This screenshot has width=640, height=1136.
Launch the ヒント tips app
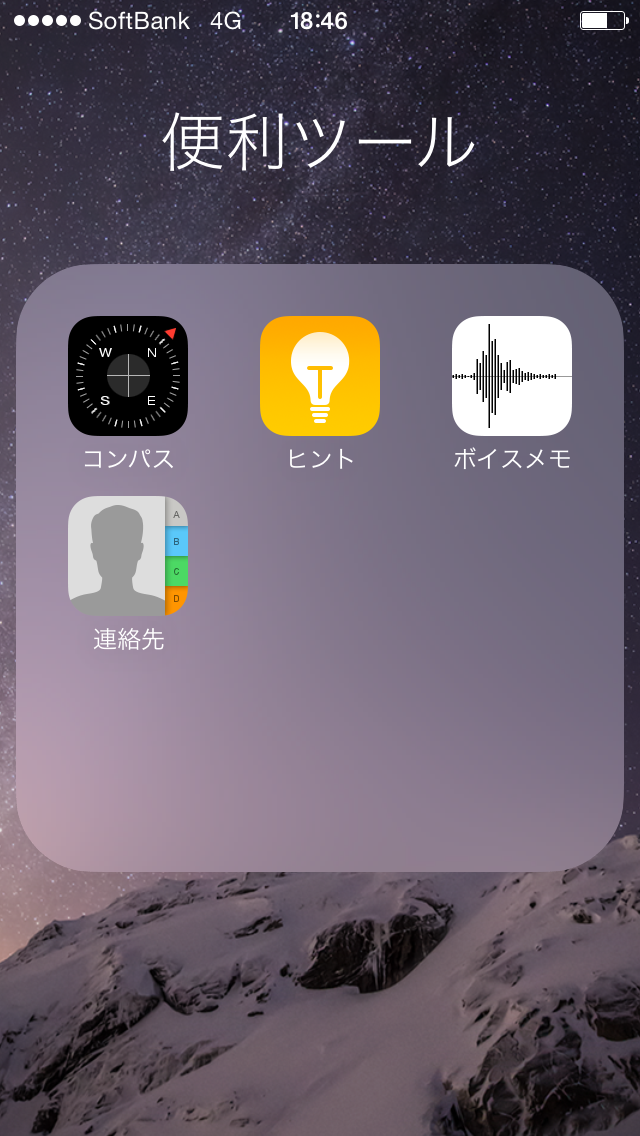coord(320,376)
